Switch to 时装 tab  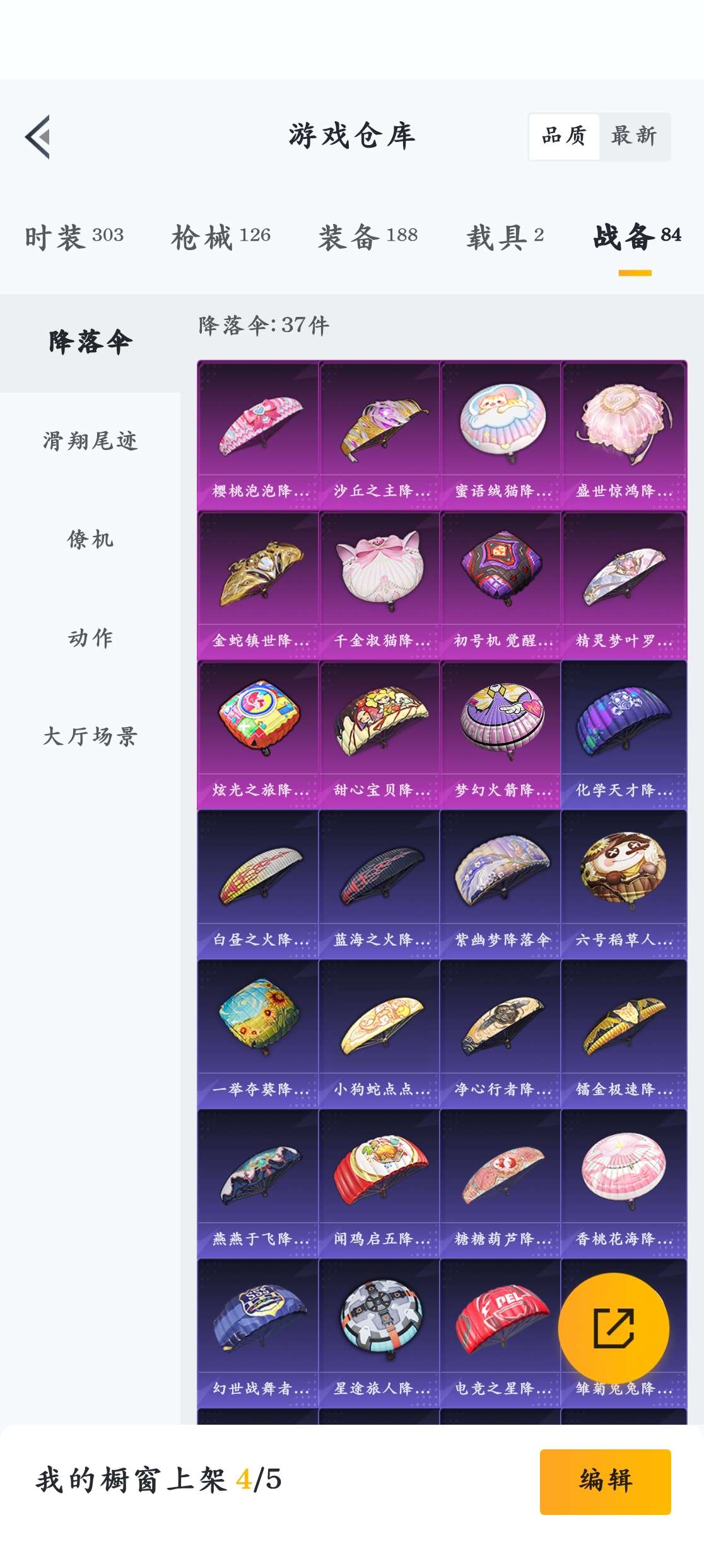tap(74, 237)
